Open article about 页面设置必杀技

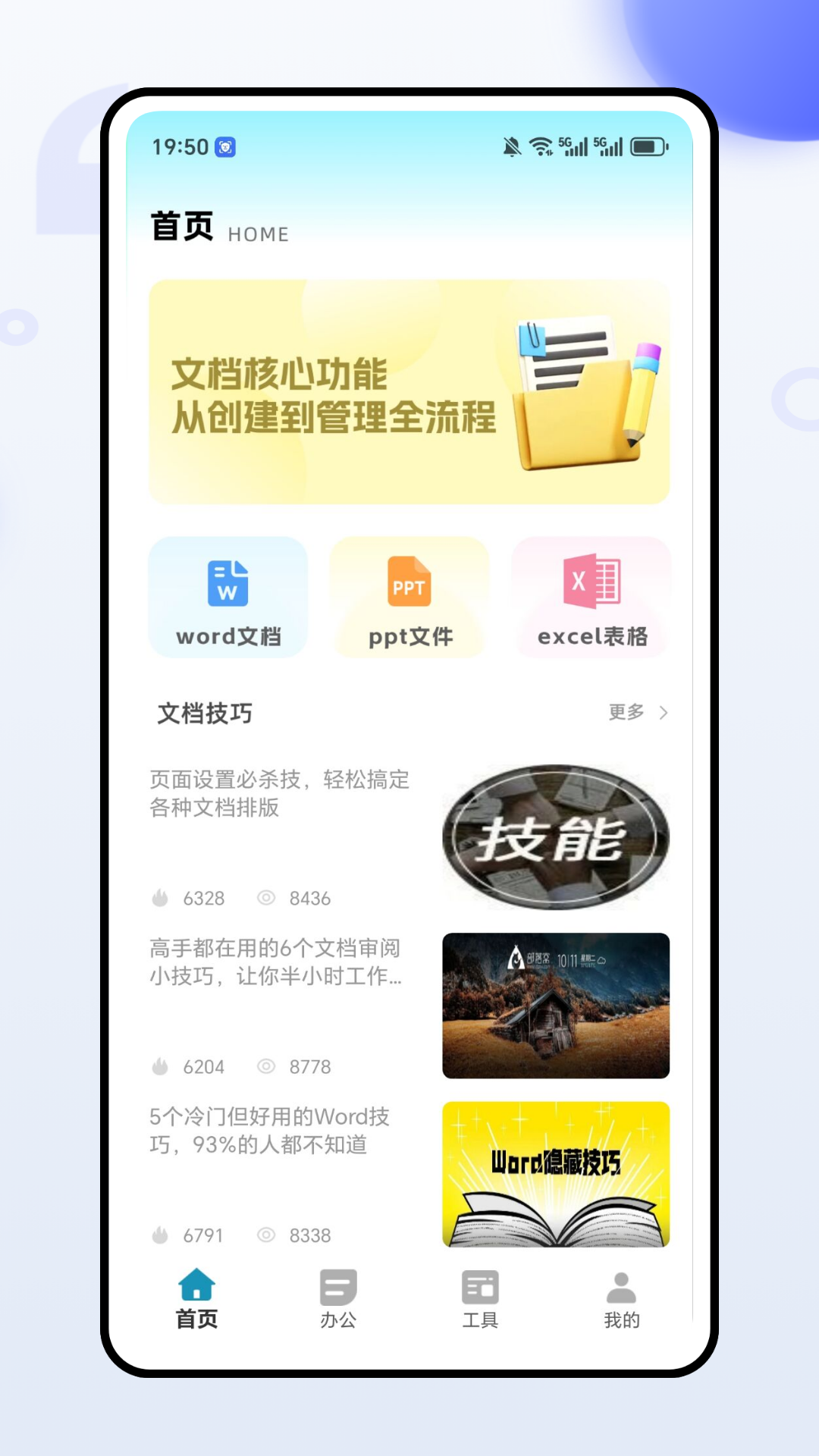pos(278,795)
